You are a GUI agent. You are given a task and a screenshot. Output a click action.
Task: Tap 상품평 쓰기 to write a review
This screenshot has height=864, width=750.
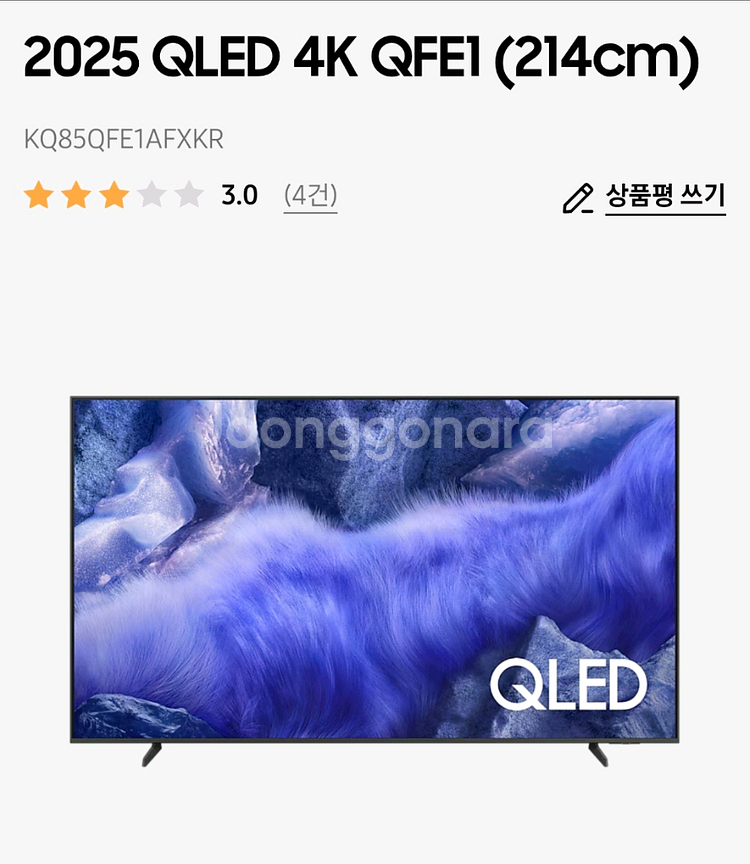click(664, 196)
